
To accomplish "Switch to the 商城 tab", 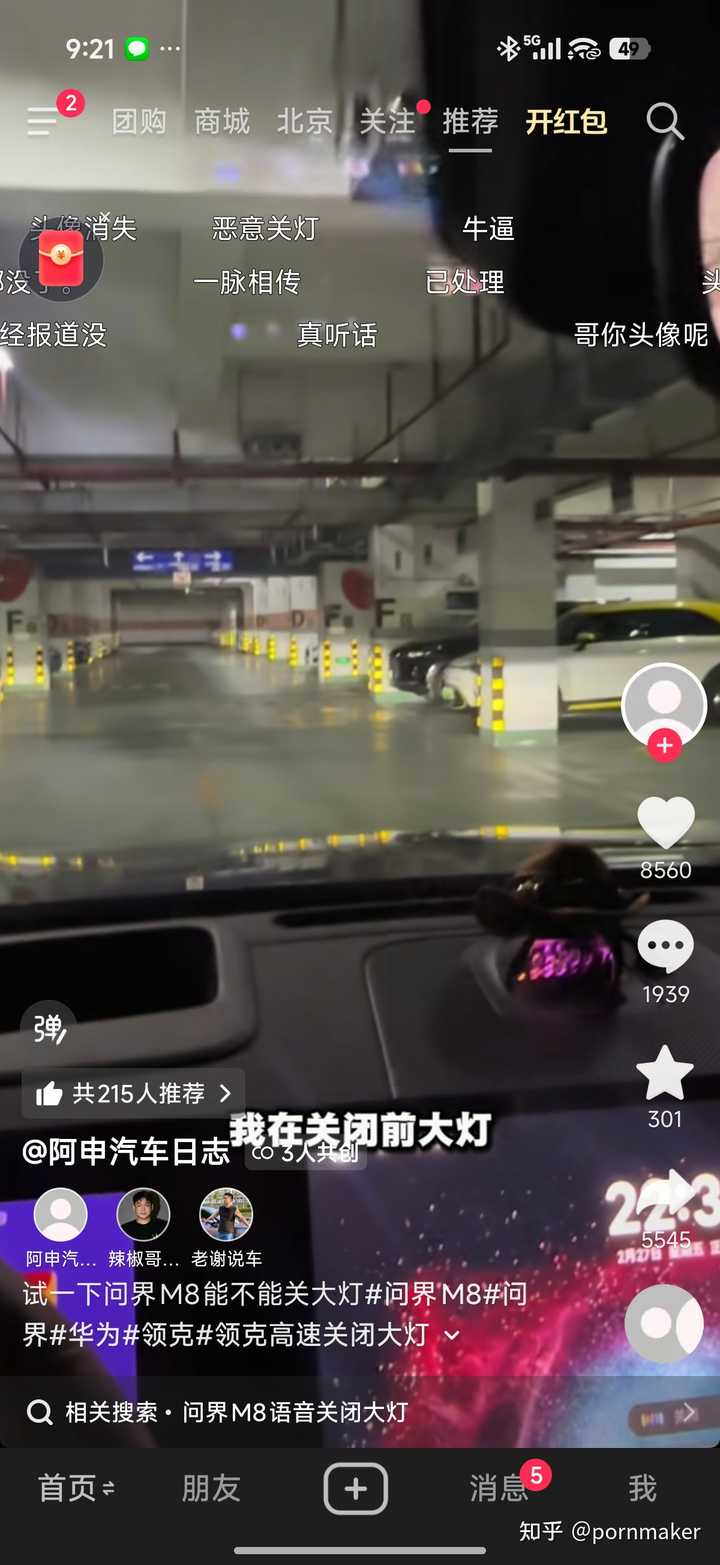I will pos(222,122).
